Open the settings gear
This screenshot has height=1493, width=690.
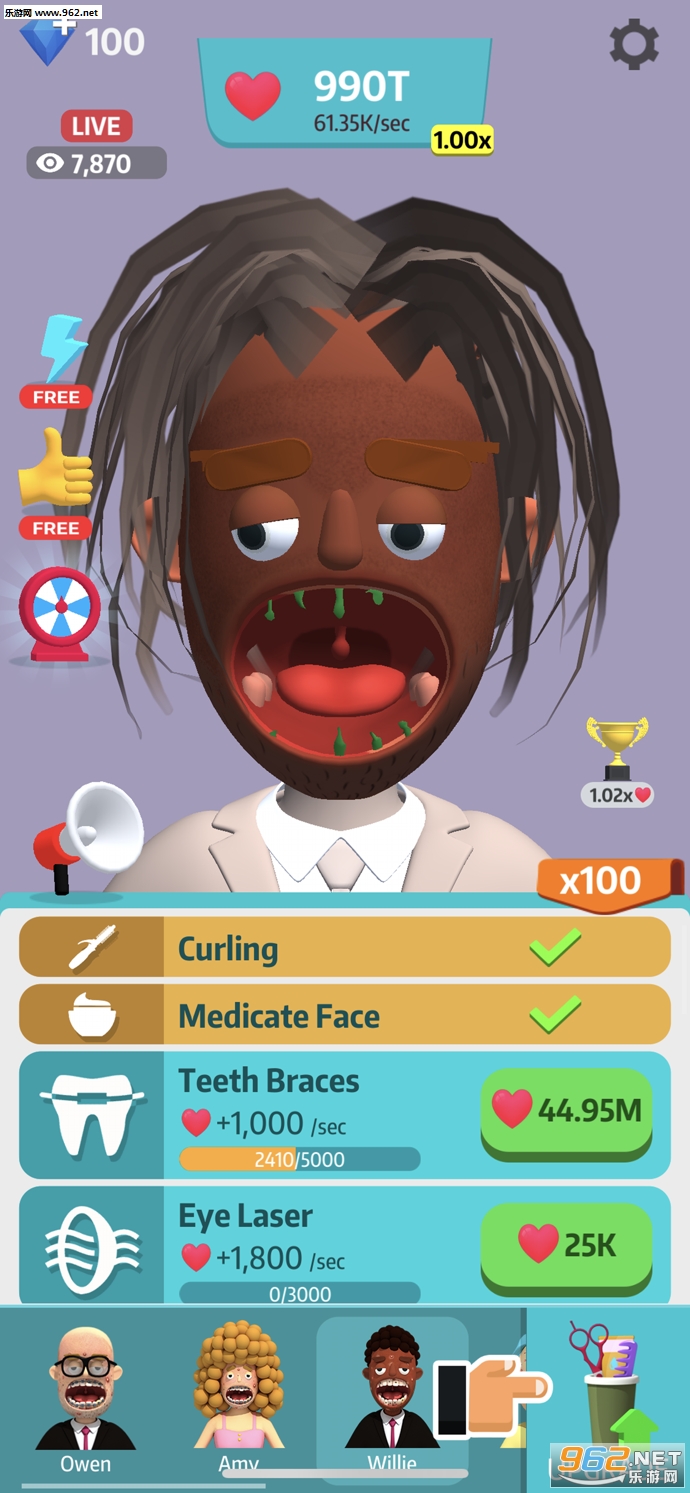(x=634, y=44)
